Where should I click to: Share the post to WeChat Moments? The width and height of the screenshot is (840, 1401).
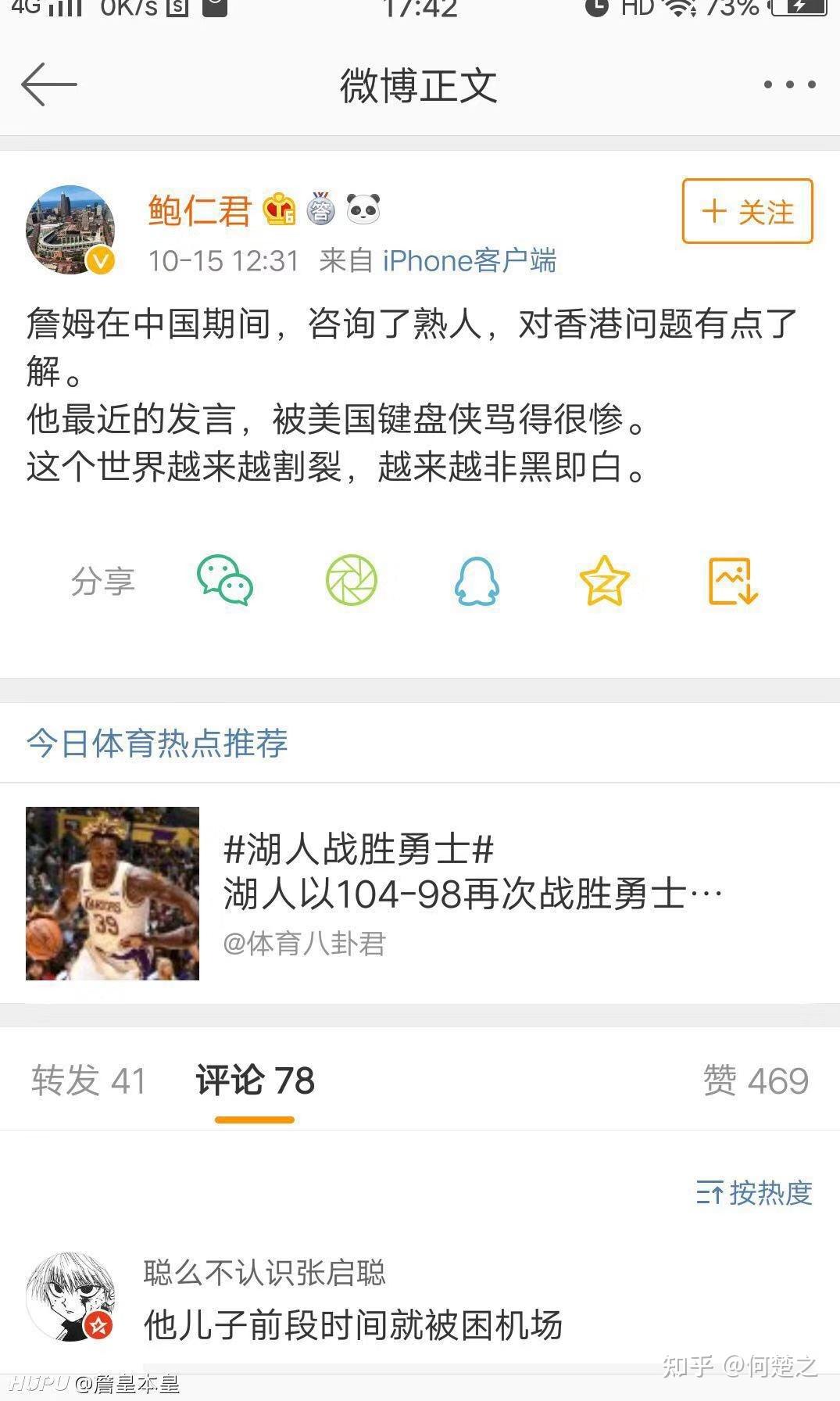point(351,581)
